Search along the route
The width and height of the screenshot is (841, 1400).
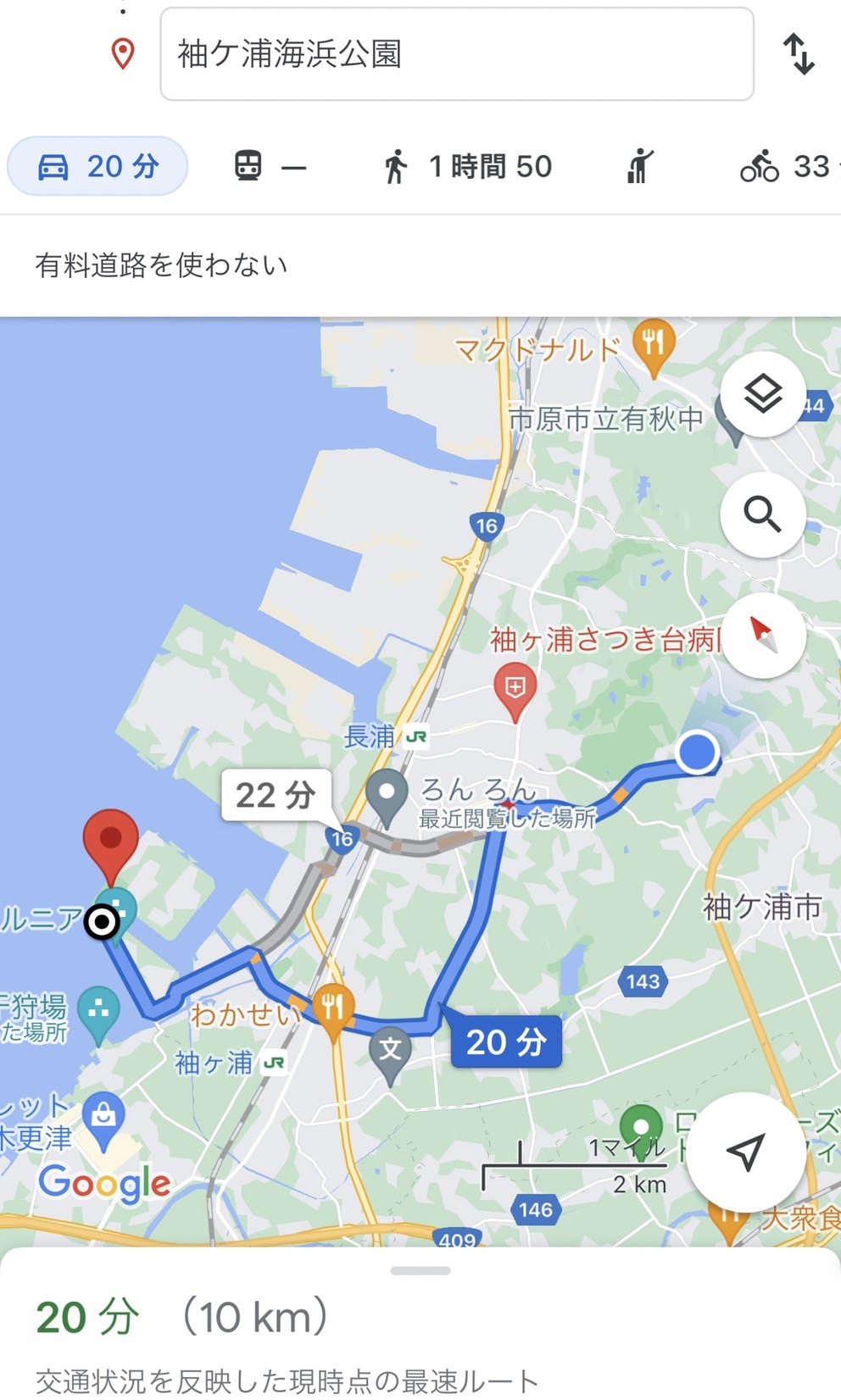(762, 514)
